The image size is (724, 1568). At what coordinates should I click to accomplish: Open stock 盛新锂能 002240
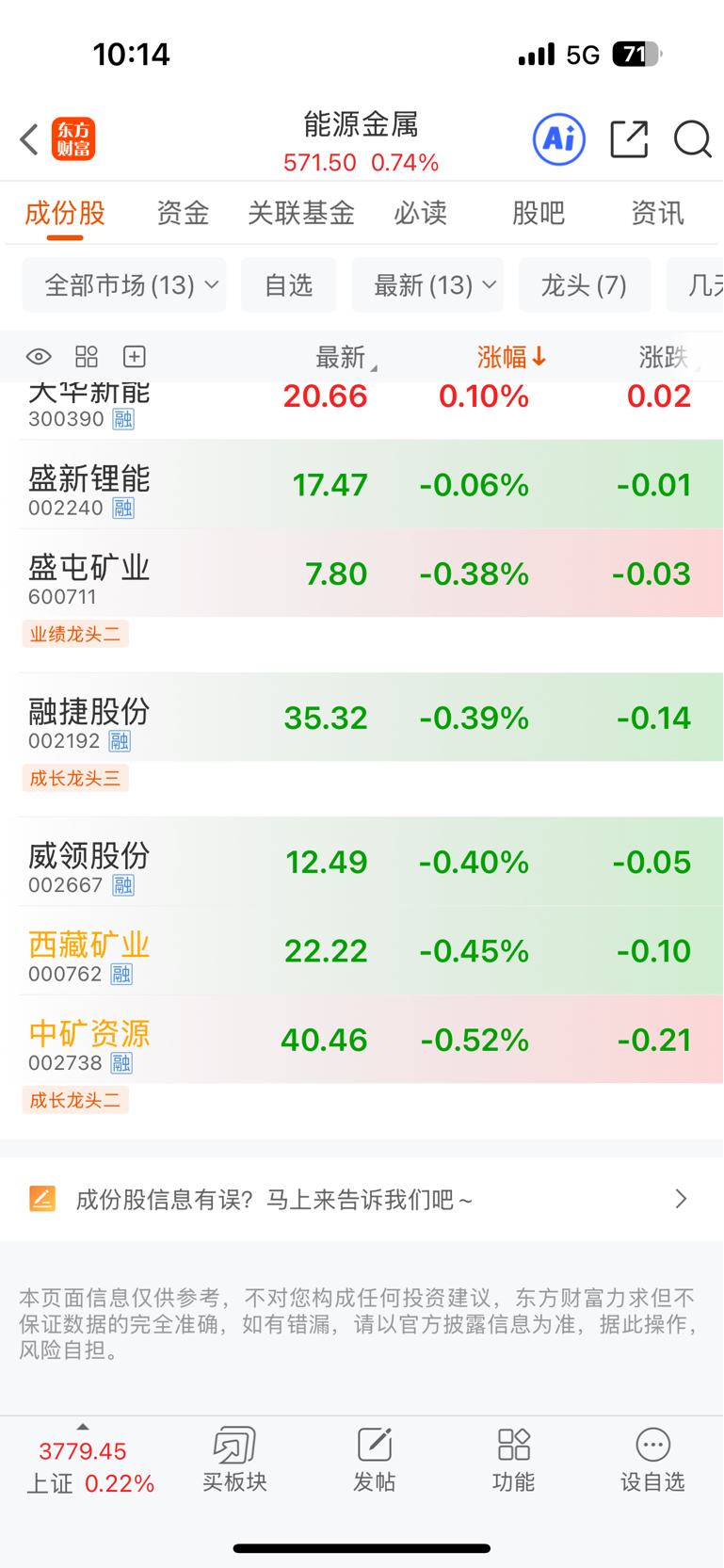tap(362, 485)
